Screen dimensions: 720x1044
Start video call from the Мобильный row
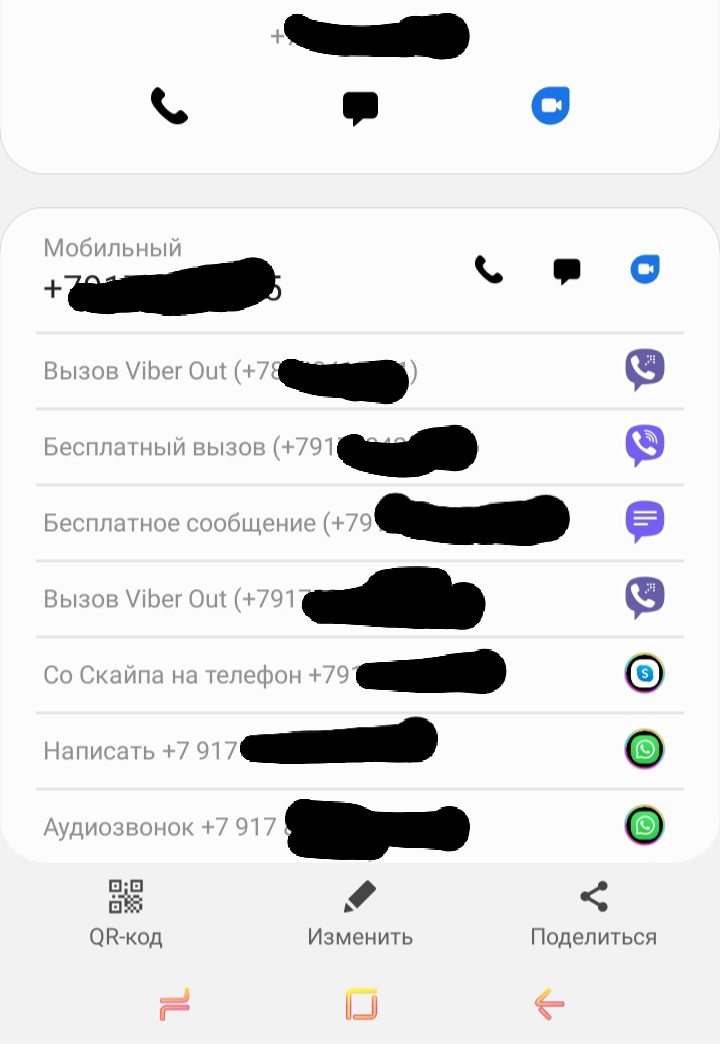coord(645,270)
